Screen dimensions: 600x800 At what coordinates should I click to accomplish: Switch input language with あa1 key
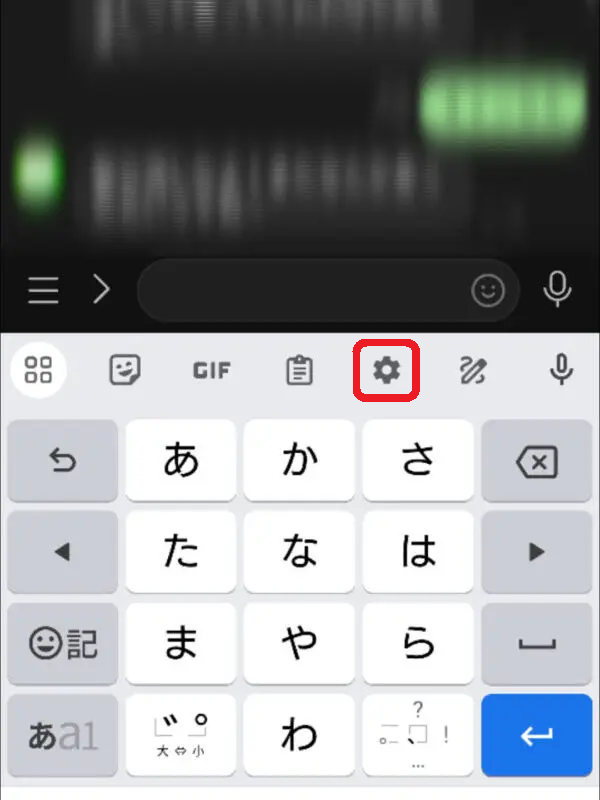[x=63, y=737]
